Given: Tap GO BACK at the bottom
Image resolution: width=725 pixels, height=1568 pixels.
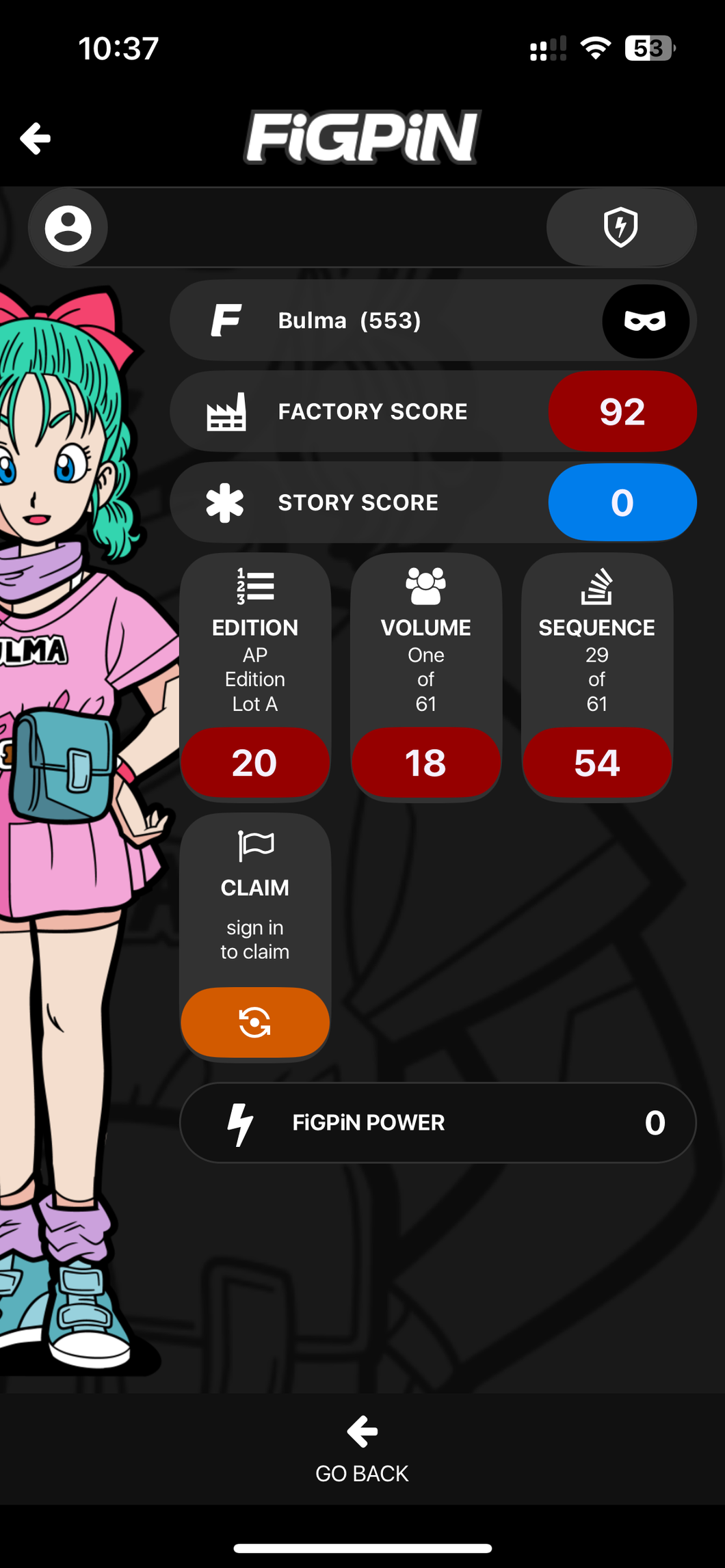Looking at the screenshot, I should tap(362, 1450).
